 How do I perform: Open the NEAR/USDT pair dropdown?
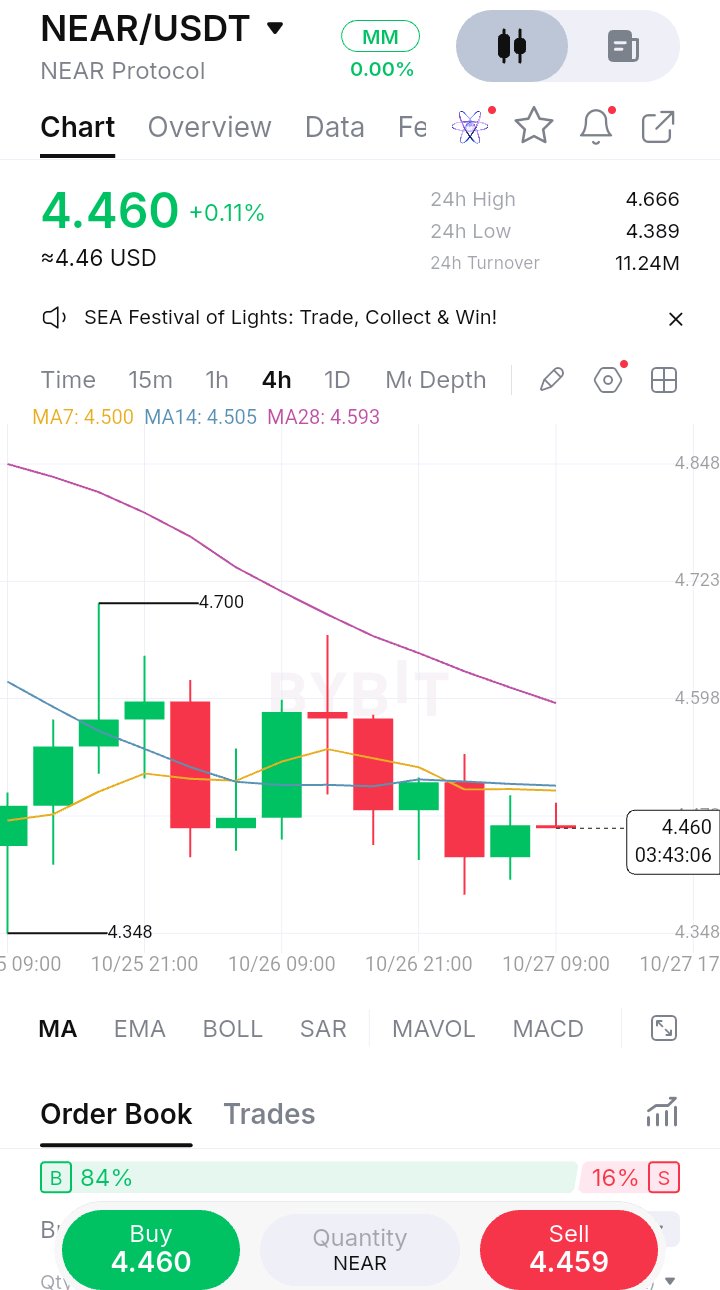pyautogui.click(x=274, y=28)
